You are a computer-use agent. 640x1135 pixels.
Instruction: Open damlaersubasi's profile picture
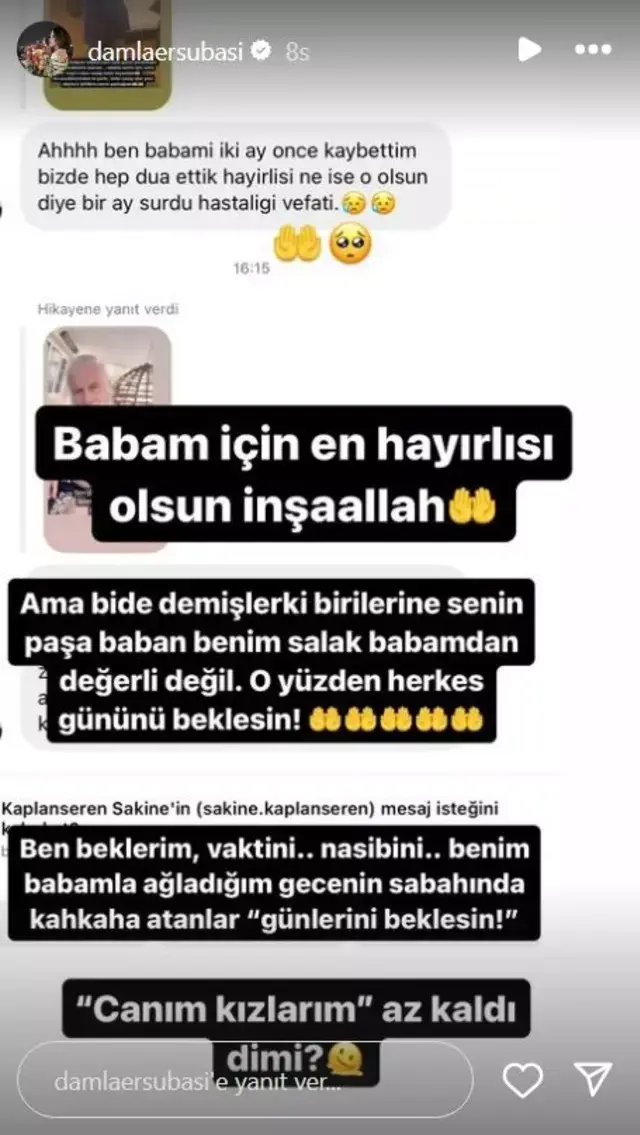click(45, 49)
